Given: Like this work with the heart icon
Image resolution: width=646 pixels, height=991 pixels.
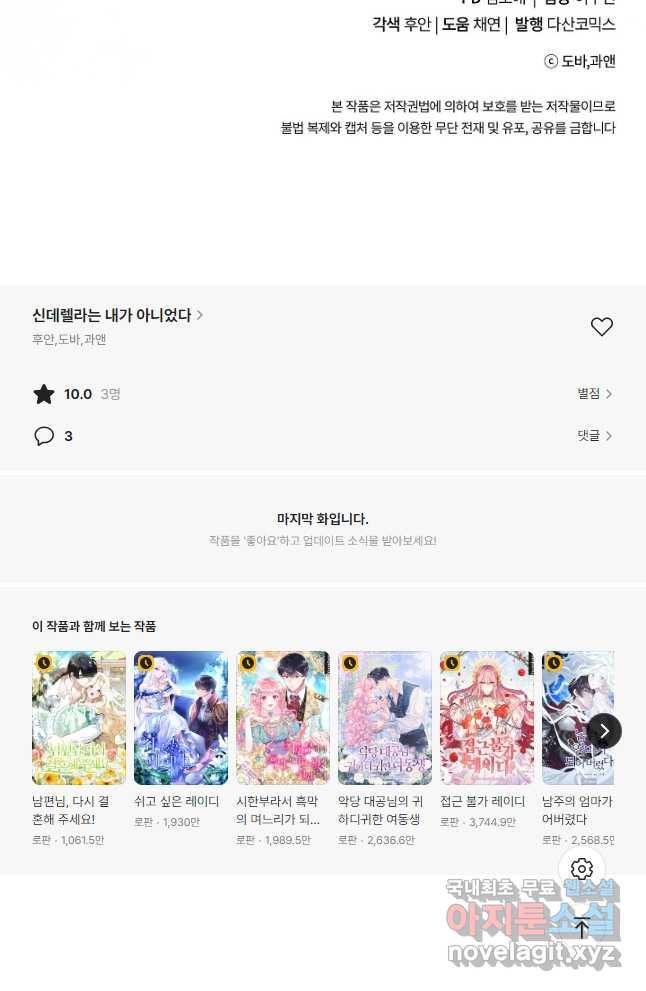Looking at the screenshot, I should click(x=601, y=327).
